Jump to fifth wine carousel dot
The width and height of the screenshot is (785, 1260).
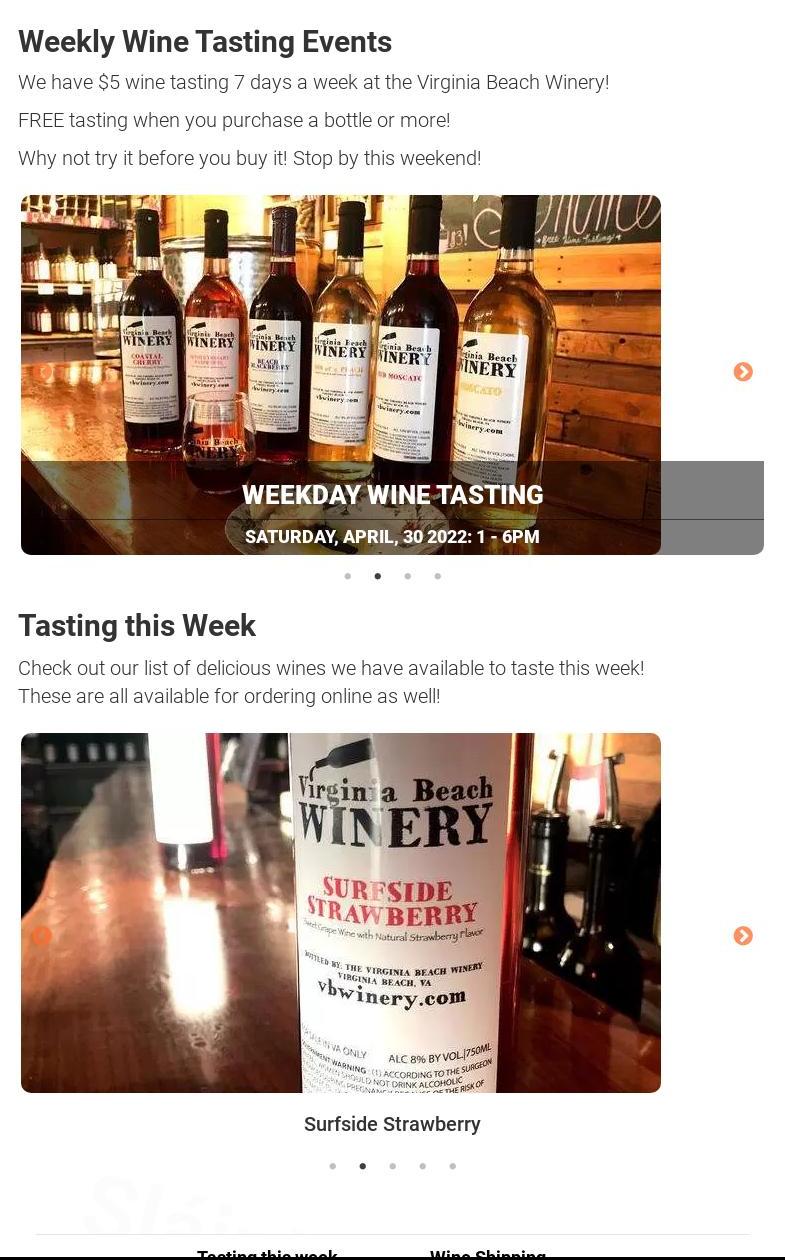[453, 1166]
